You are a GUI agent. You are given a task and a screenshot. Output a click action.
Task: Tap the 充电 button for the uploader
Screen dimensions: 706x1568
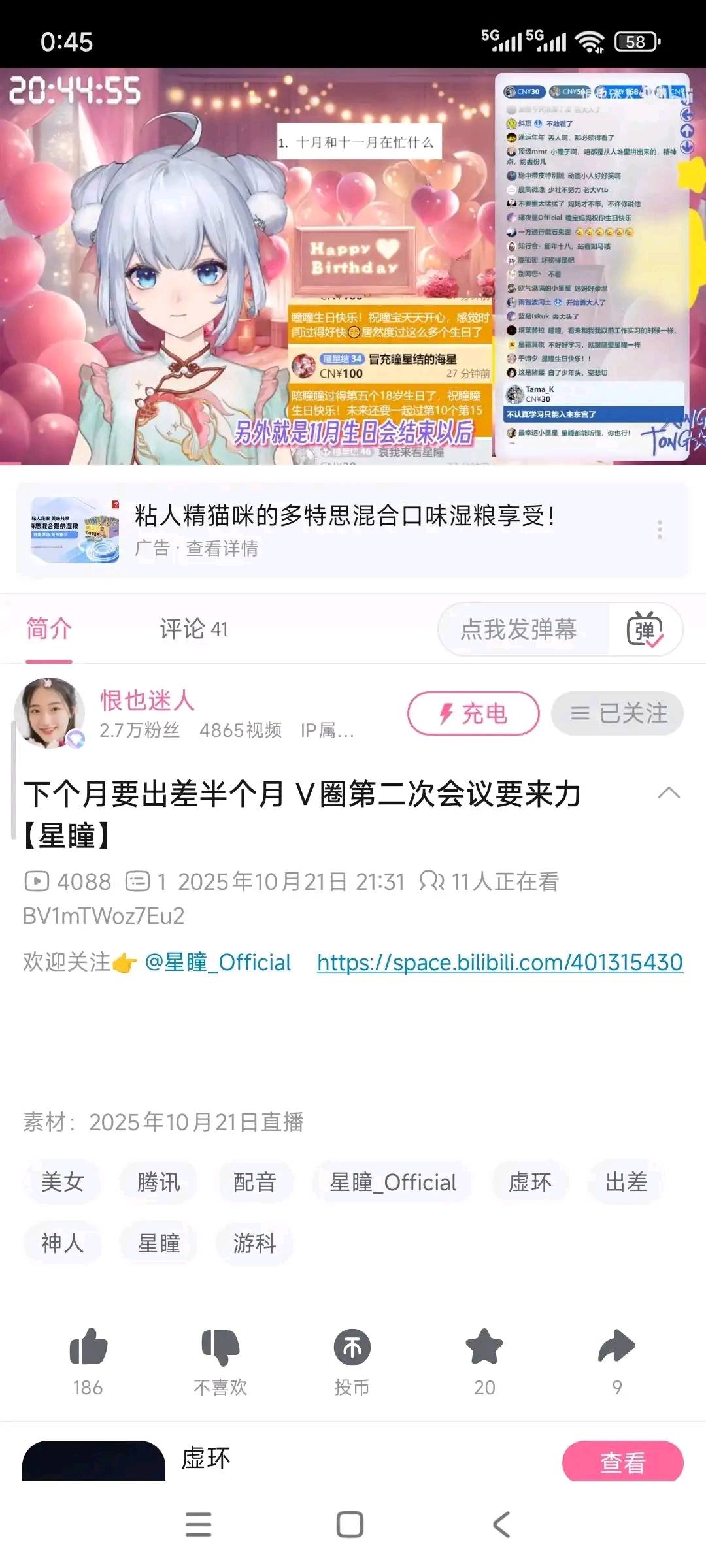click(x=473, y=713)
